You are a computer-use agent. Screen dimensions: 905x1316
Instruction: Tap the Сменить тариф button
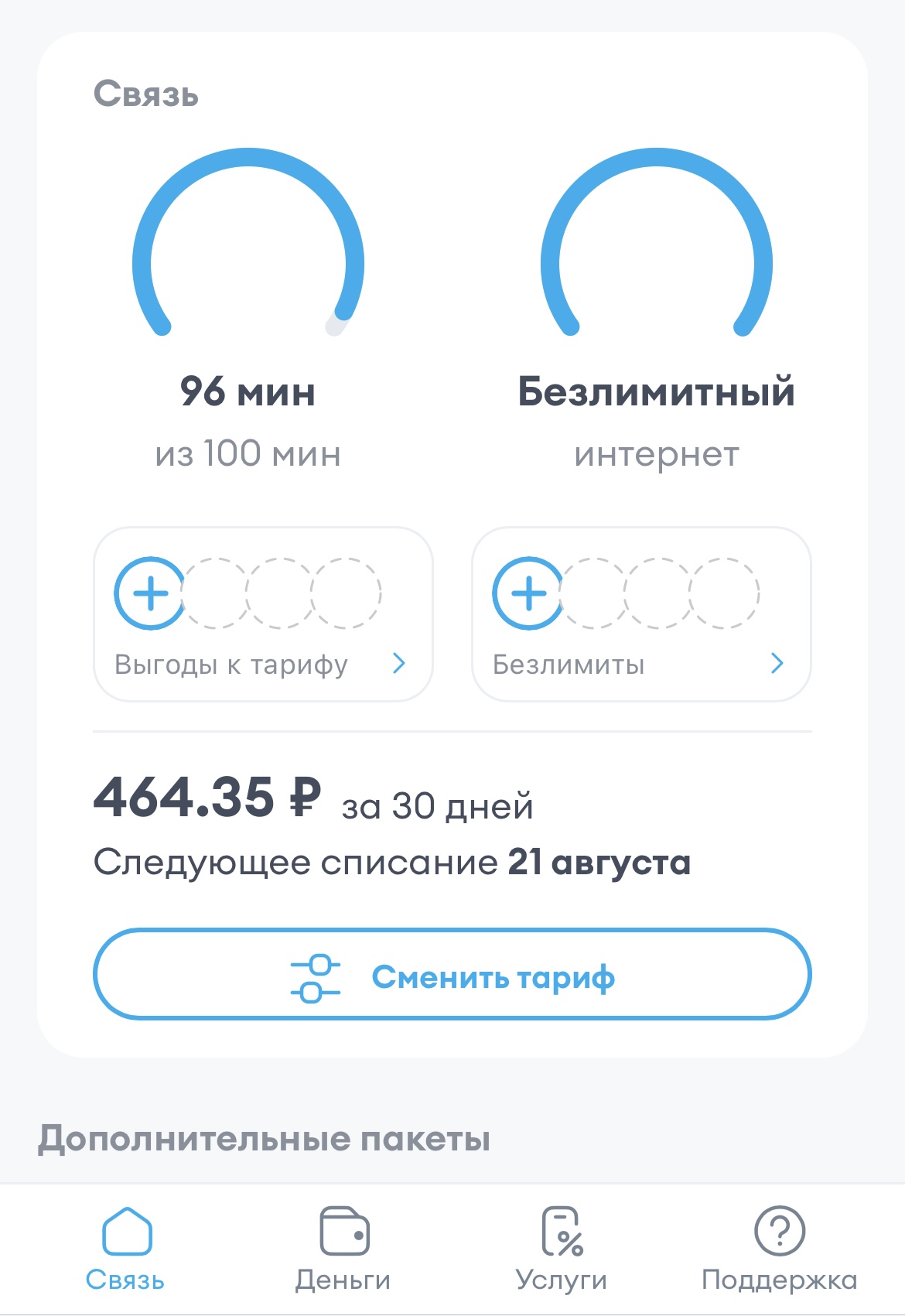[452, 975]
